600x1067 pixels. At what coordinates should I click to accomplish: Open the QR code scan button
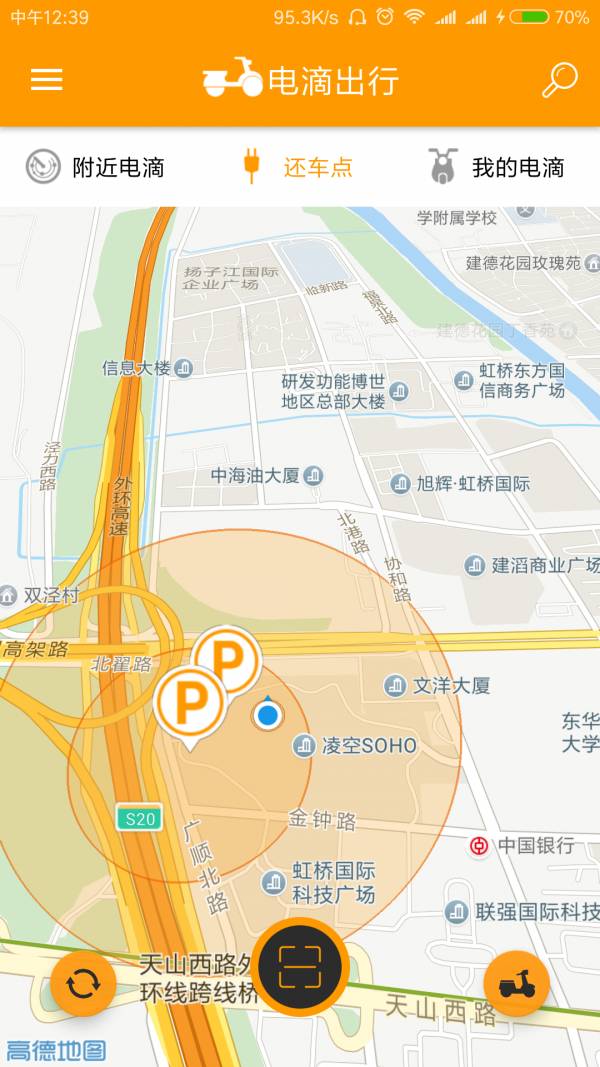click(300, 967)
